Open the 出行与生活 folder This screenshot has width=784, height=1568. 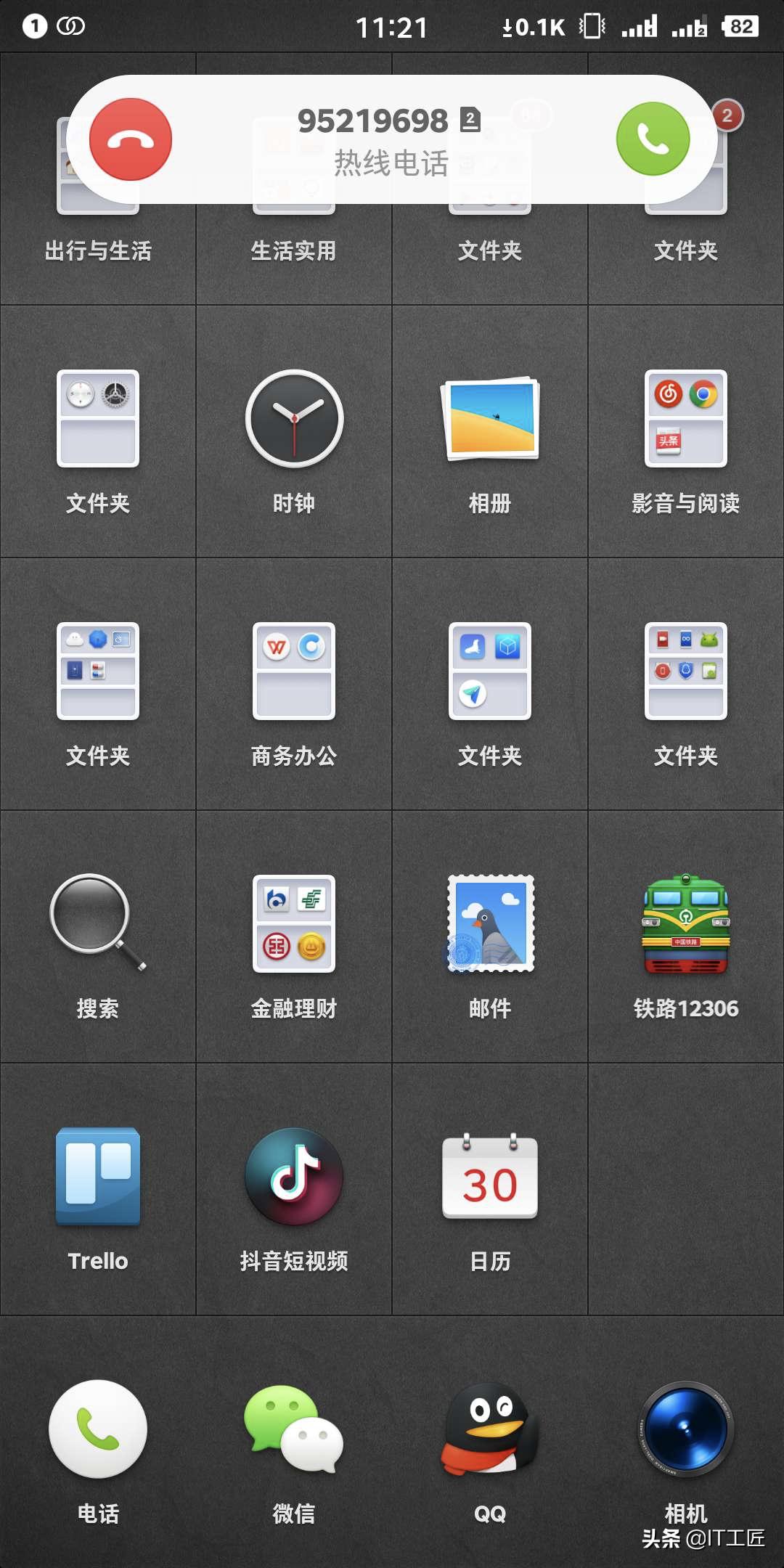[x=97, y=167]
